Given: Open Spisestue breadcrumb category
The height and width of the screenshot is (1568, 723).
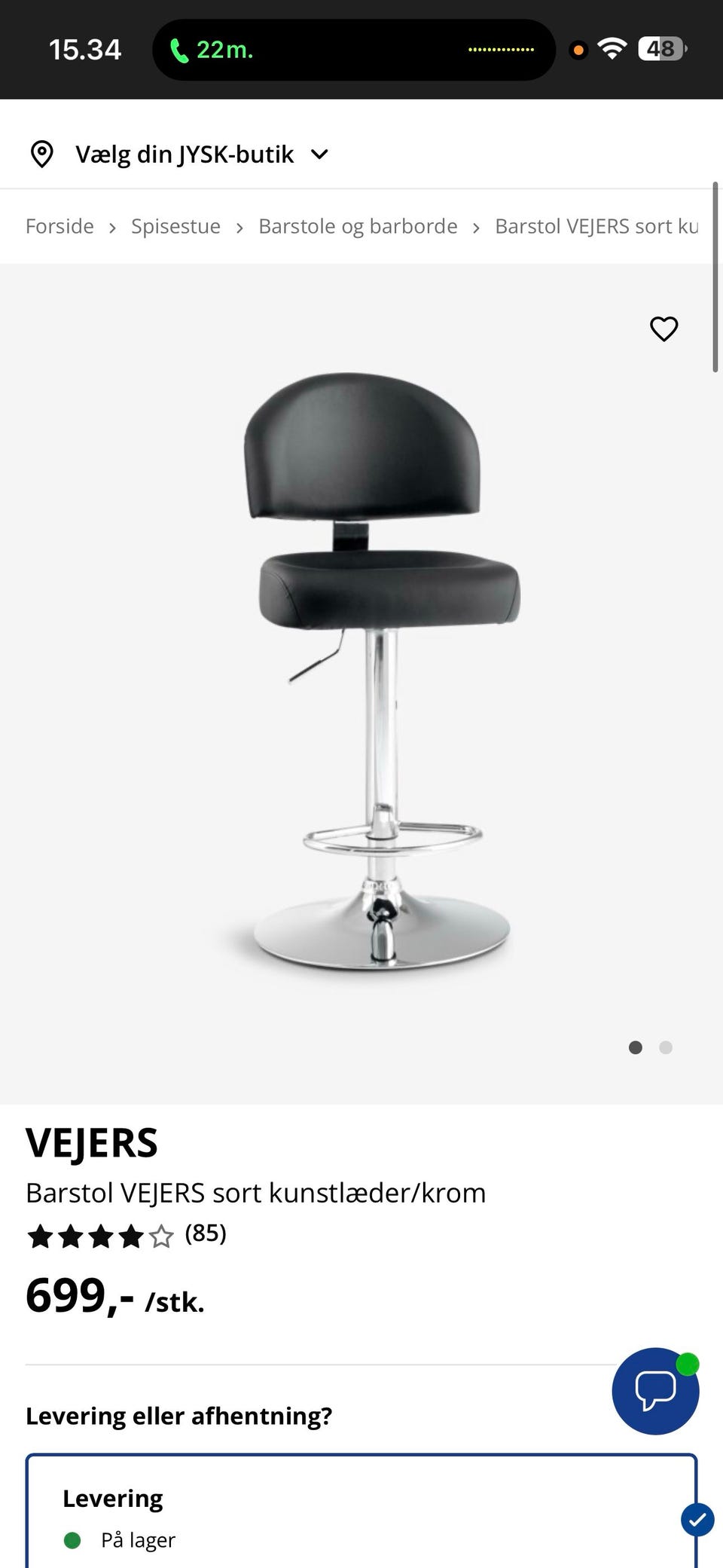Looking at the screenshot, I should (x=175, y=227).
